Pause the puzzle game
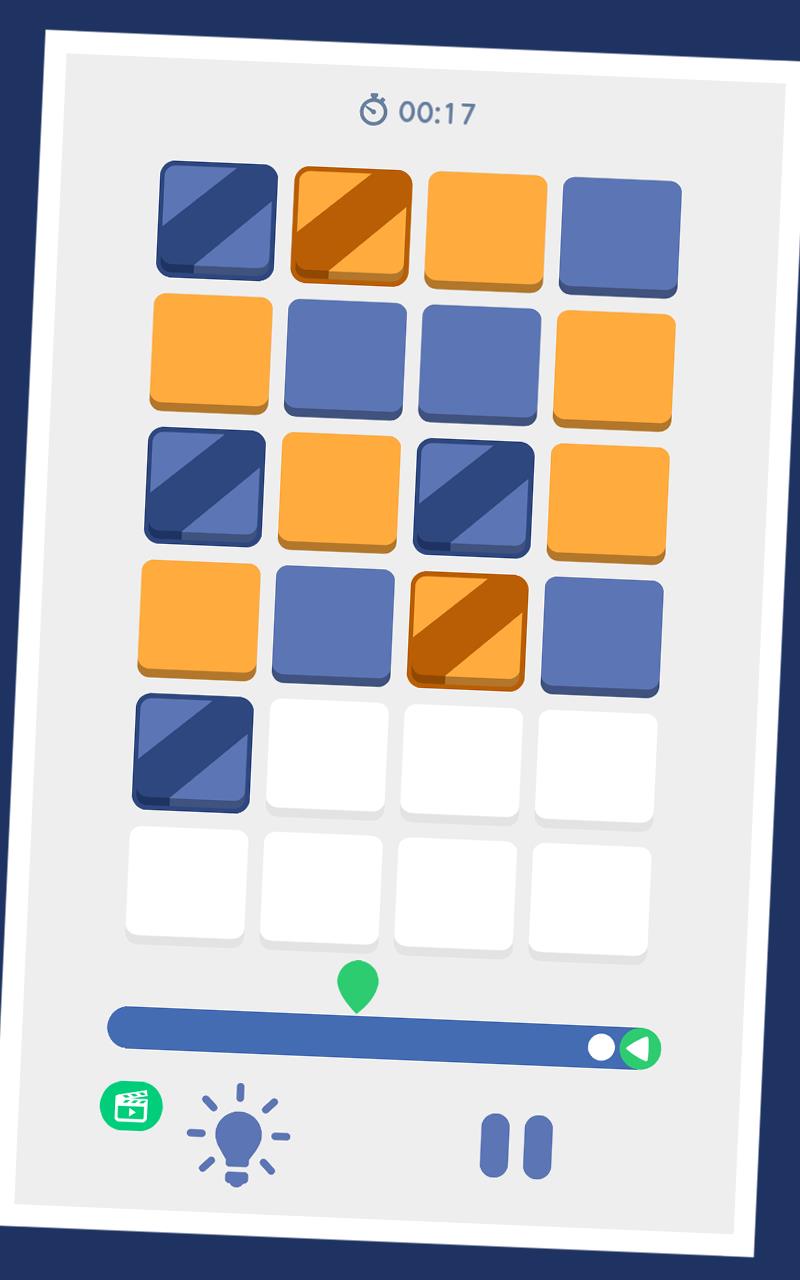This screenshot has height=1280, width=800. click(516, 1146)
